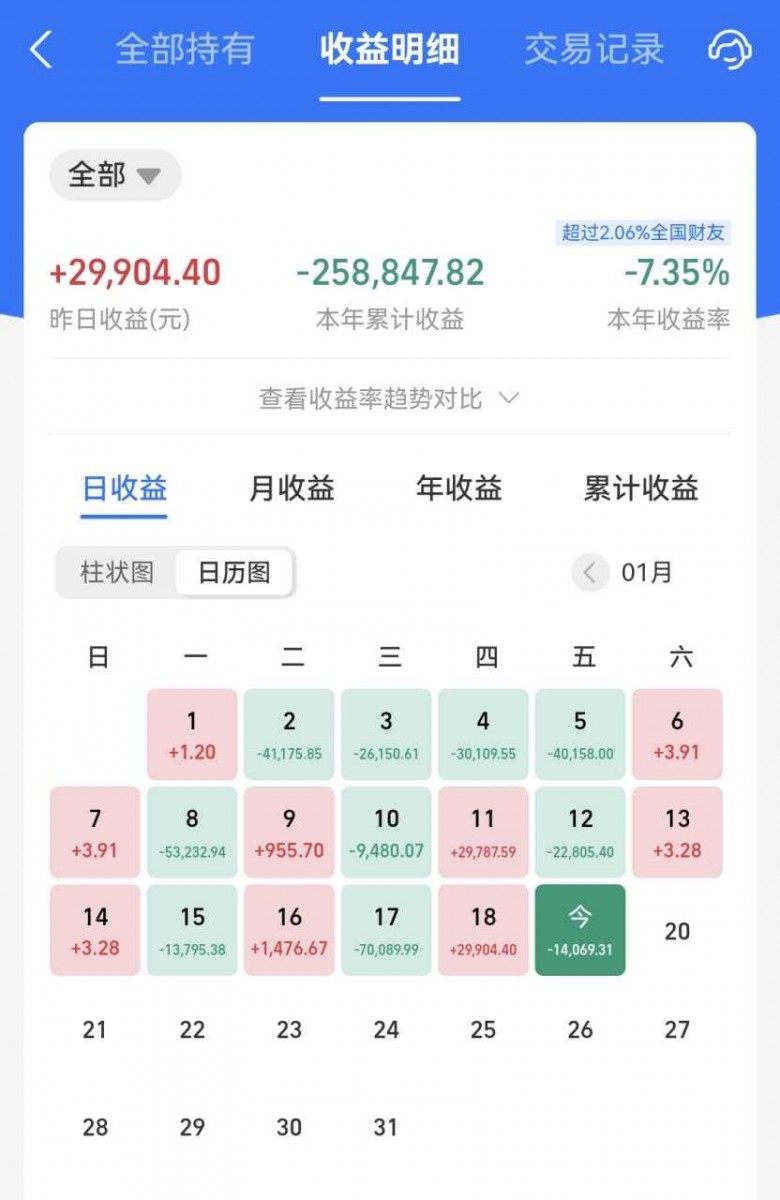
Task: Switch to the 全部持有 tab
Action: pos(185,50)
